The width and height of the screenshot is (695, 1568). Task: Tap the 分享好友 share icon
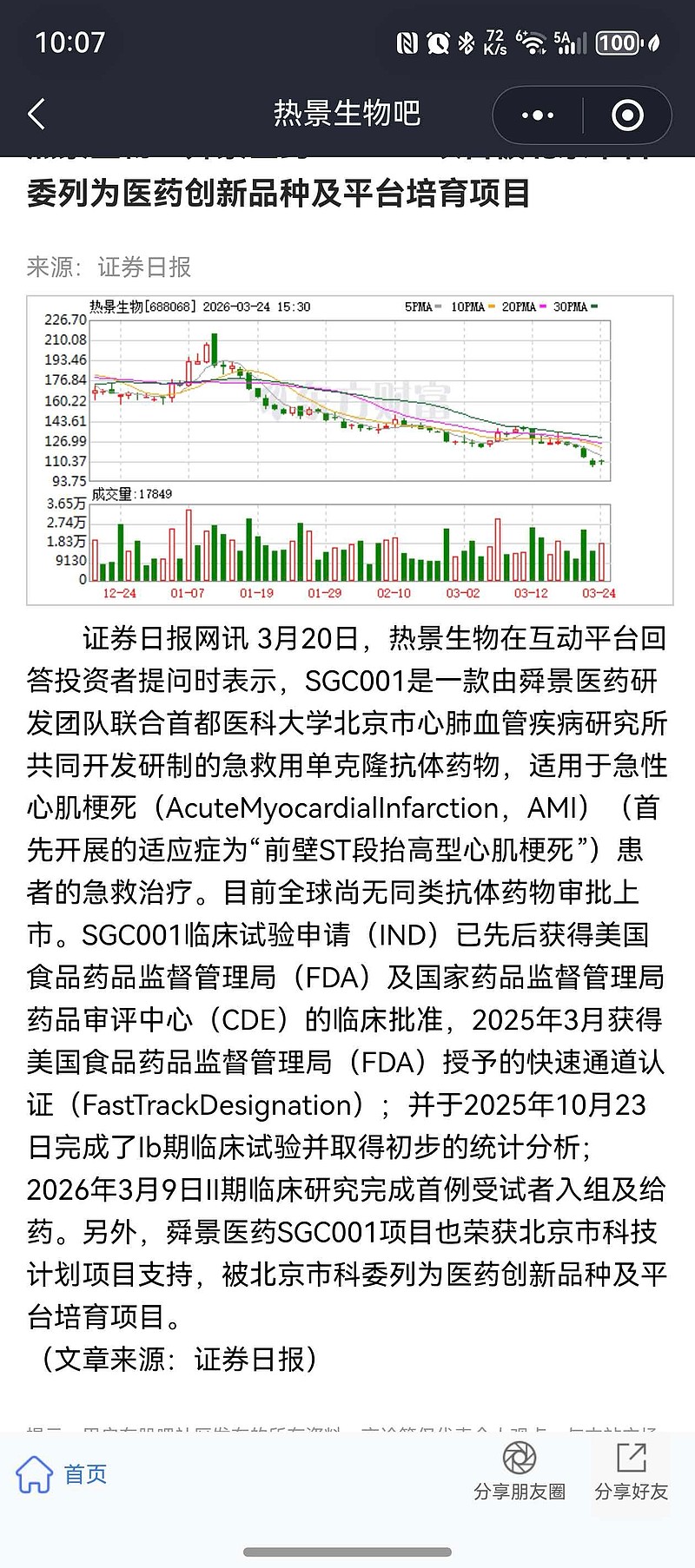coord(630,1458)
